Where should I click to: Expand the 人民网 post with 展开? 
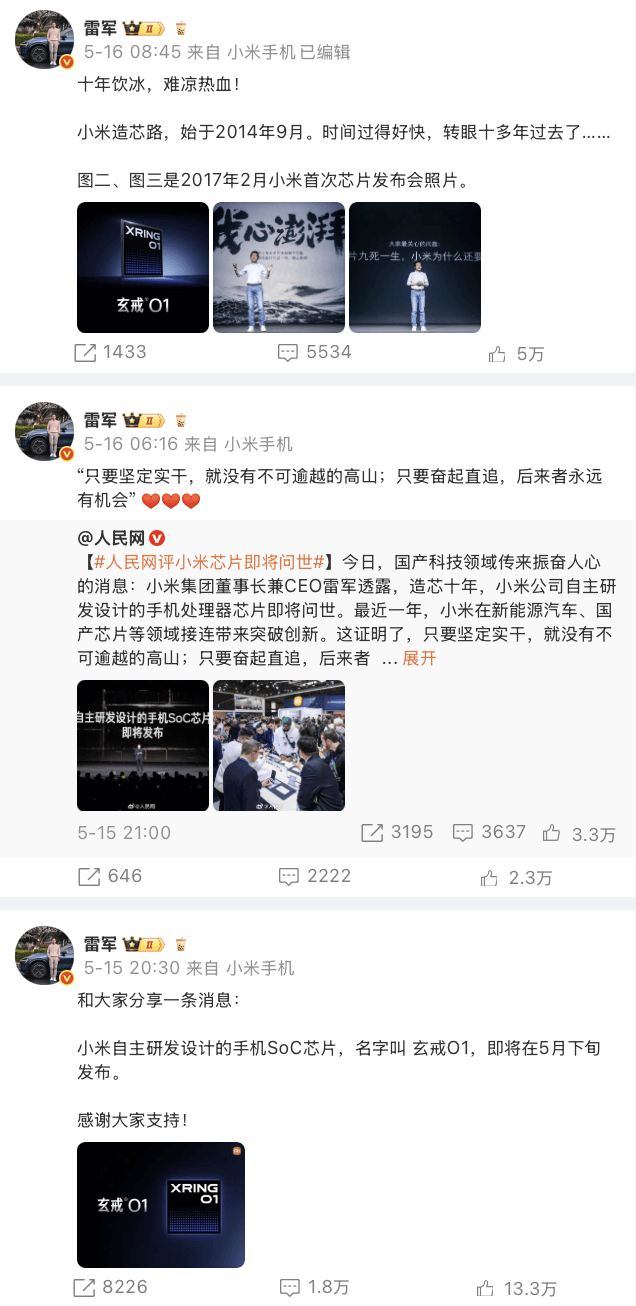coord(419,658)
